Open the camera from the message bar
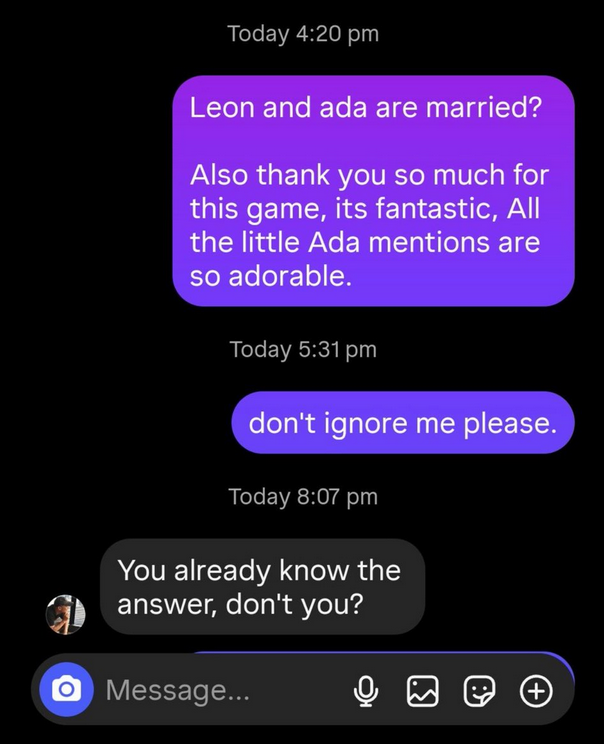Viewport: 604px width, 744px height. coord(66,689)
